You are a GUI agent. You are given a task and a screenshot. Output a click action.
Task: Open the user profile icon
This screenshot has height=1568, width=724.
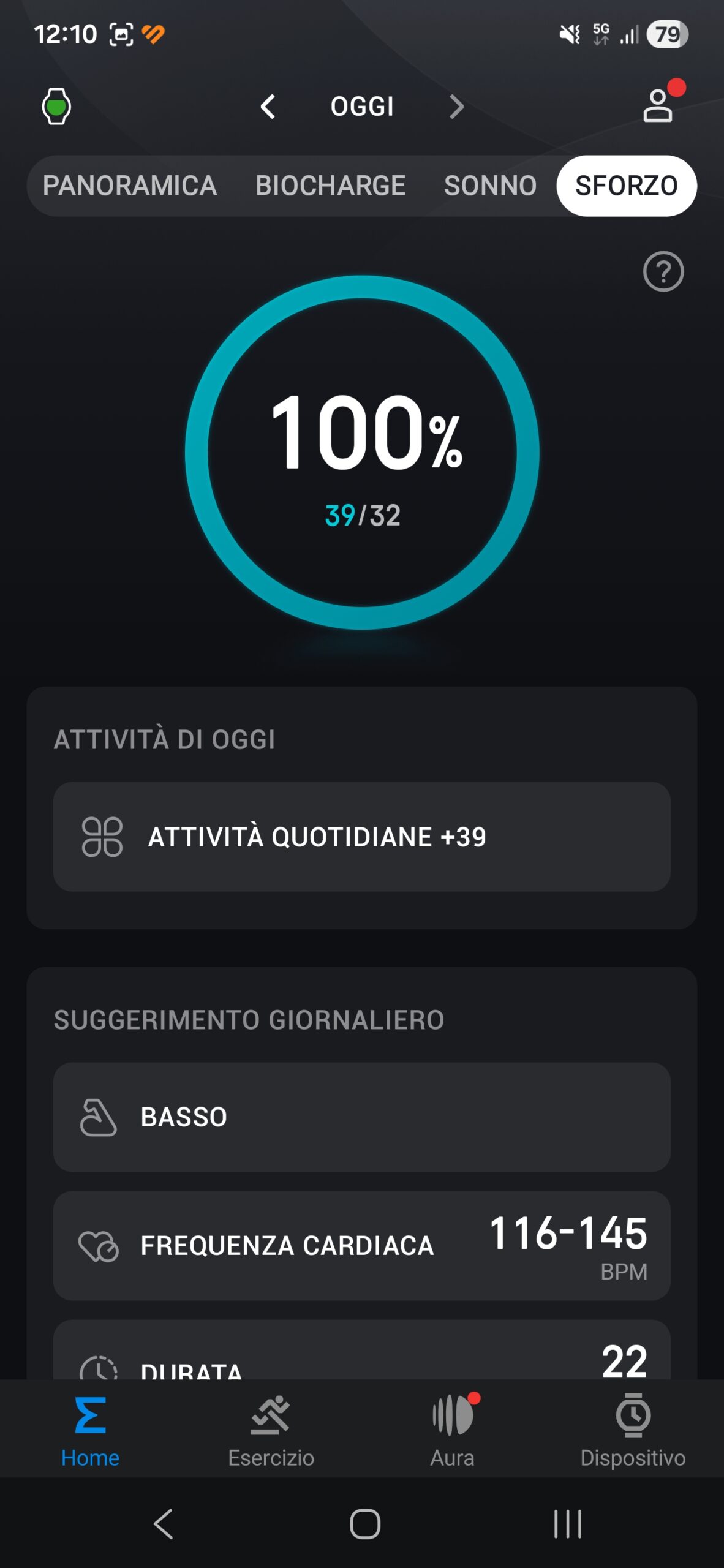click(658, 105)
